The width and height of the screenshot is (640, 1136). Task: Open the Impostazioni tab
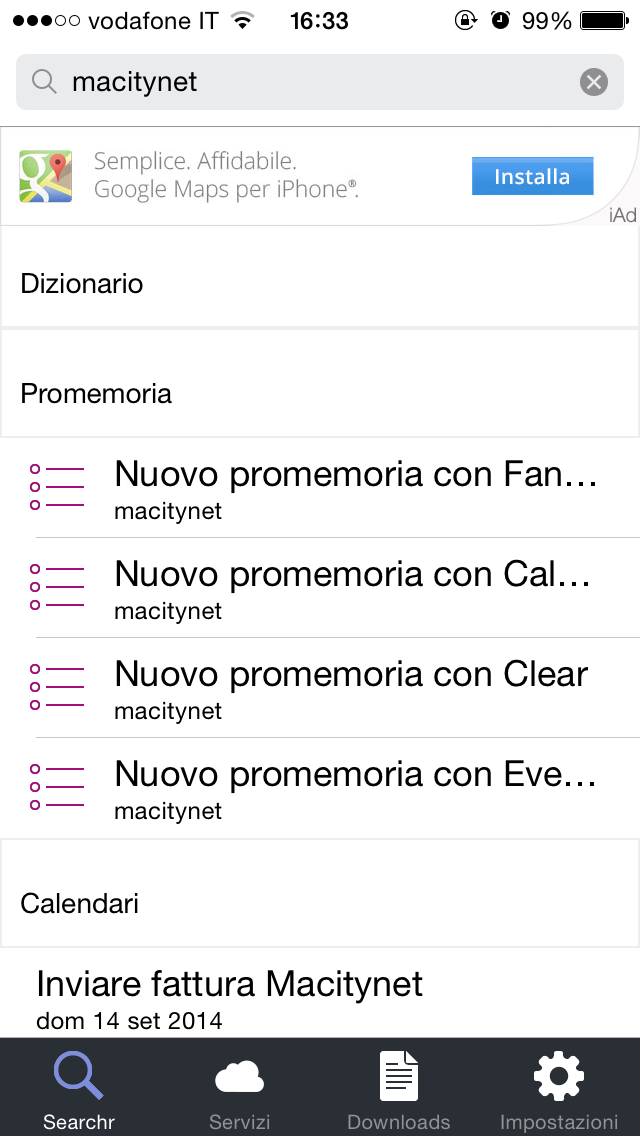(x=558, y=1090)
